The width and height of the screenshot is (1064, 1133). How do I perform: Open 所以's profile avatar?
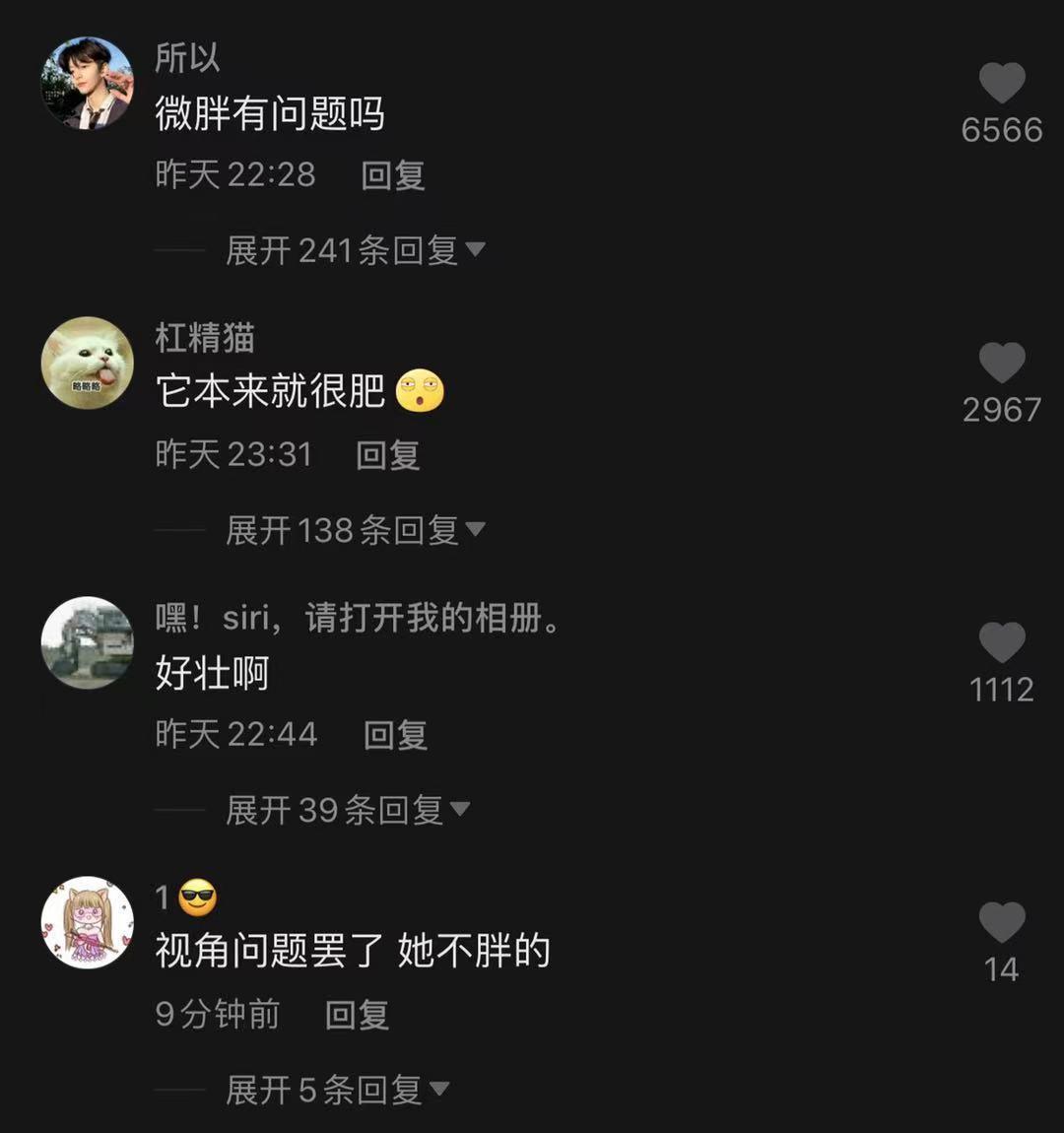pyautogui.click(x=87, y=83)
